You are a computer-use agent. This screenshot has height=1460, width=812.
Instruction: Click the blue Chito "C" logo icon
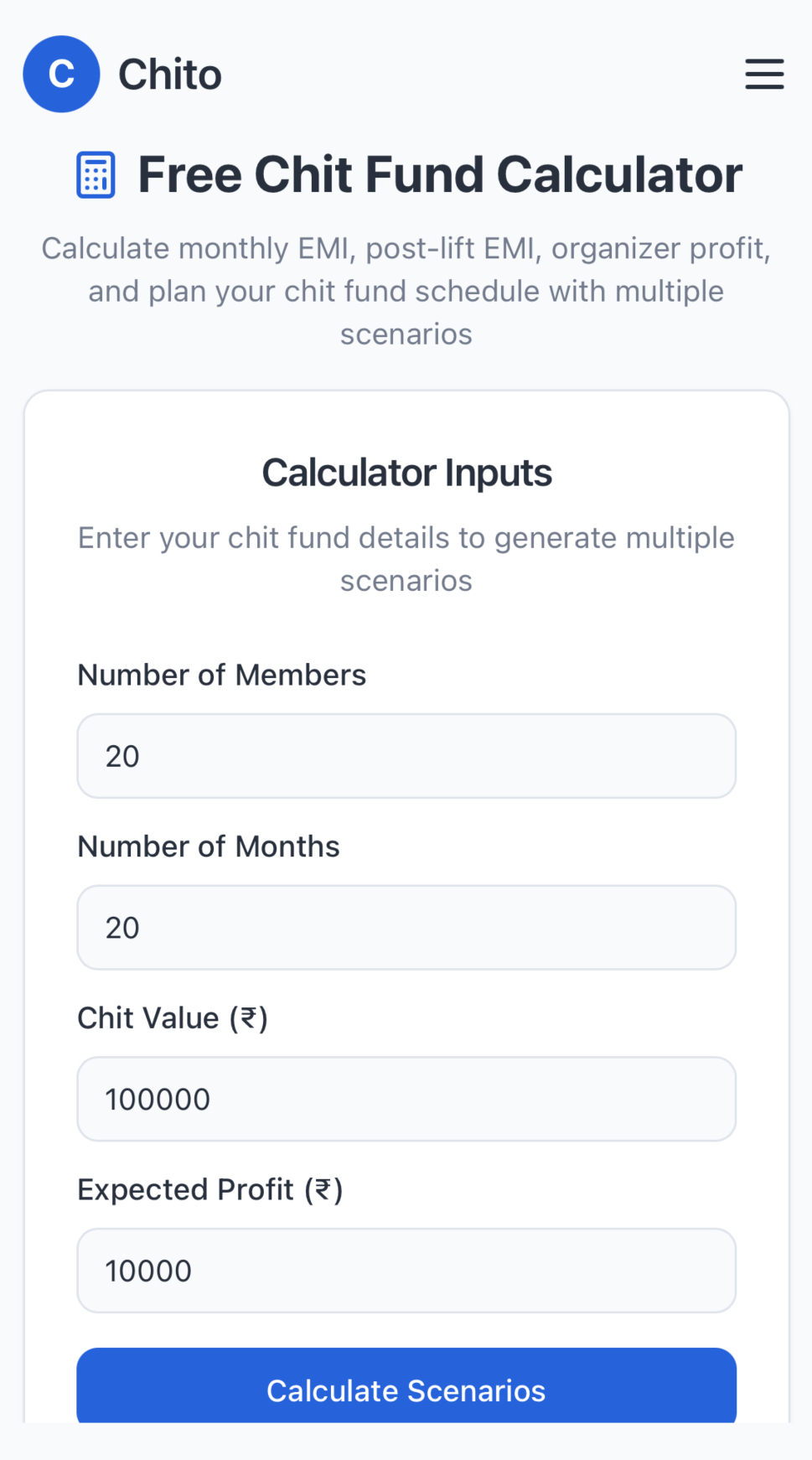(61, 74)
